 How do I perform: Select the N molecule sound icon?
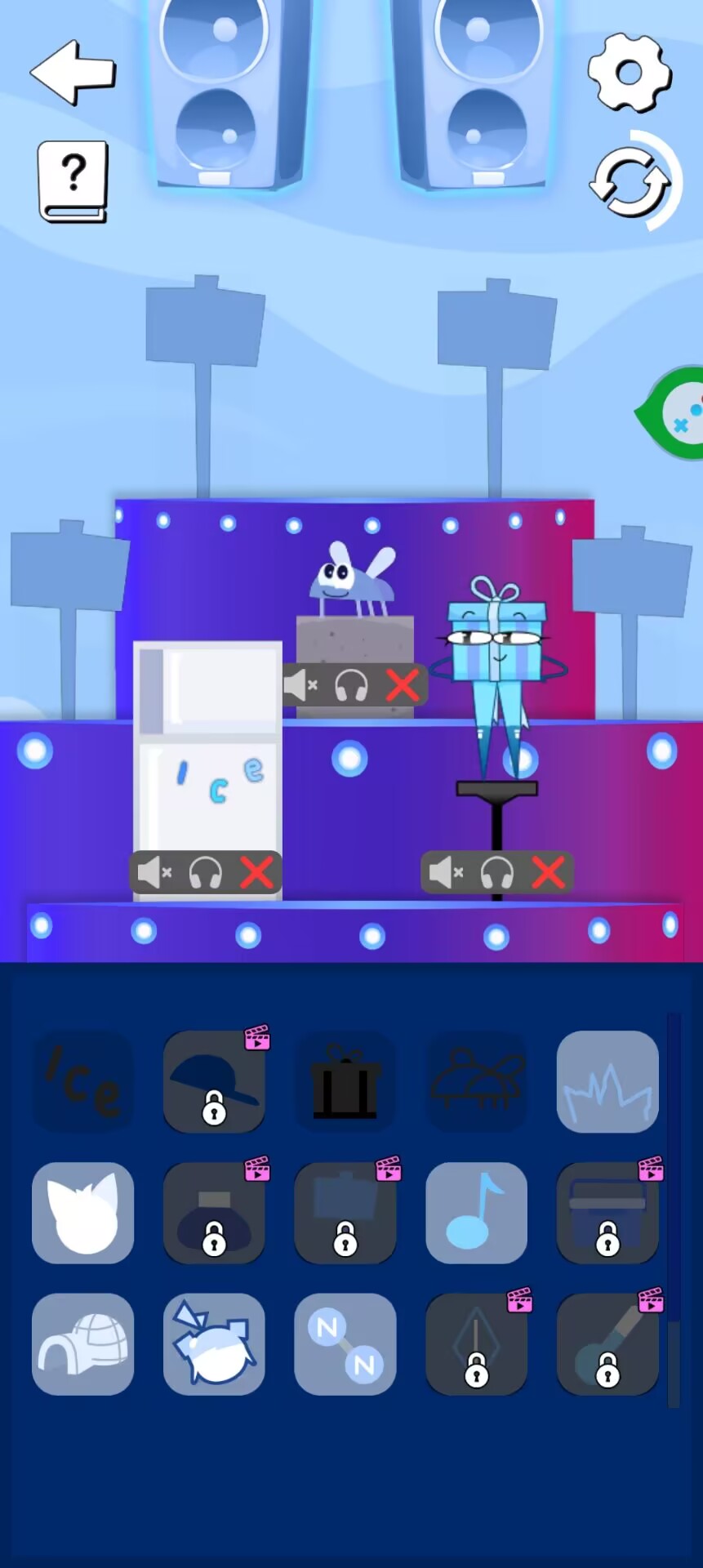click(345, 1344)
